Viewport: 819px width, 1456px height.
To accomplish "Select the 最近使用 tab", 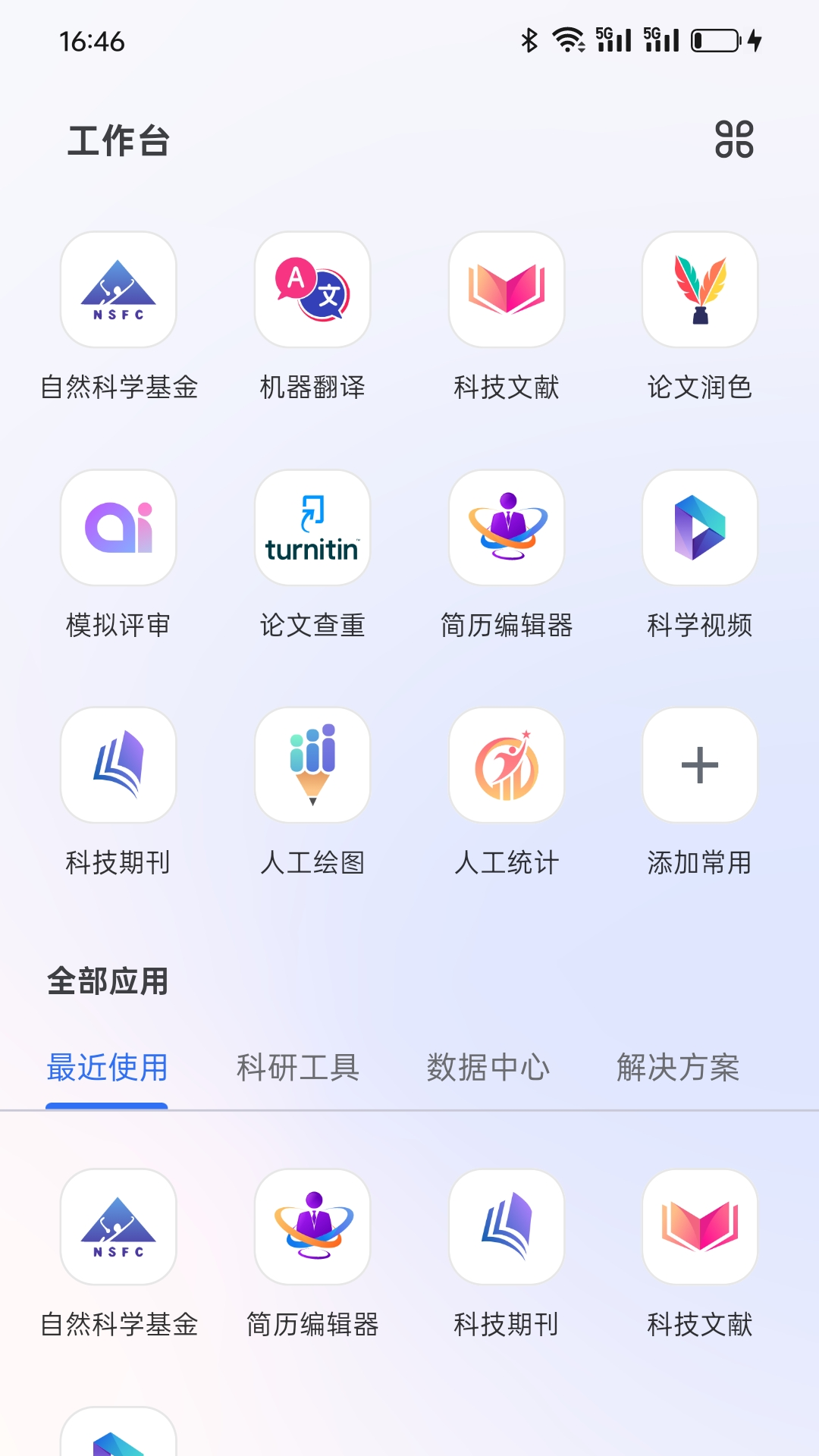I will pos(107,1068).
